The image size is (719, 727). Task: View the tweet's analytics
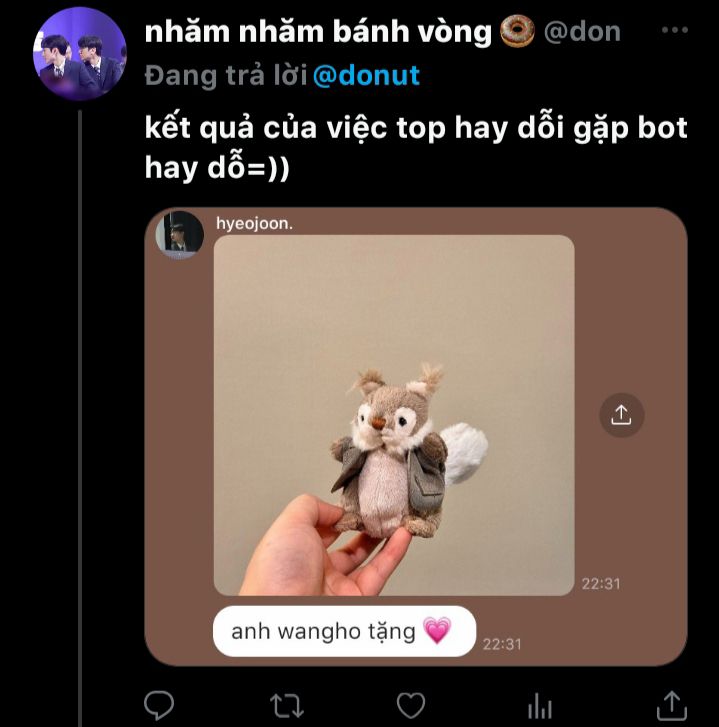click(x=540, y=704)
